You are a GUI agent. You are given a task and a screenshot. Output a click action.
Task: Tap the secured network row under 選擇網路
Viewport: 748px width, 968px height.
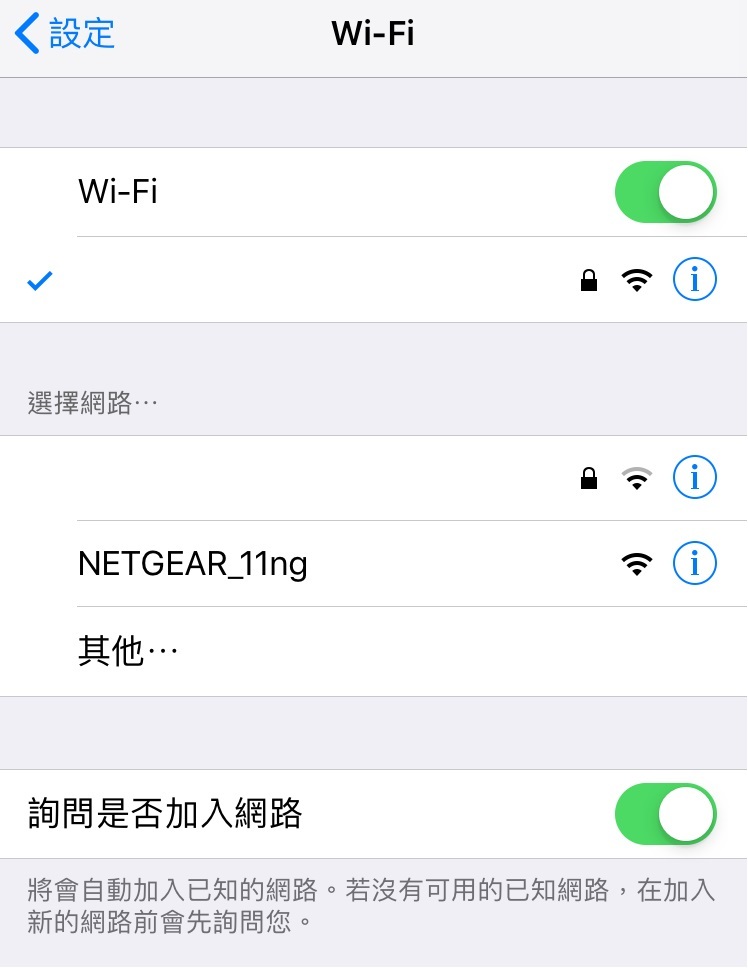click(x=300, y=477)
